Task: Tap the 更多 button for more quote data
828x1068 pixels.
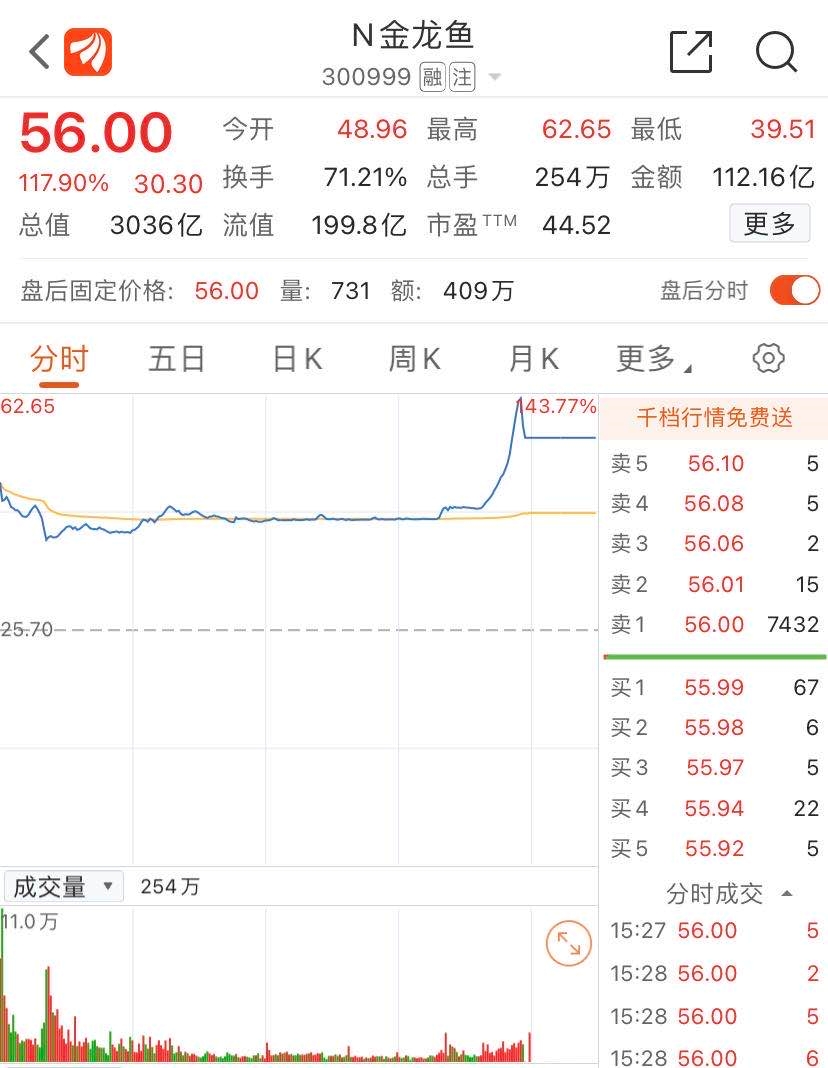Action: click(x=769, y=224)
